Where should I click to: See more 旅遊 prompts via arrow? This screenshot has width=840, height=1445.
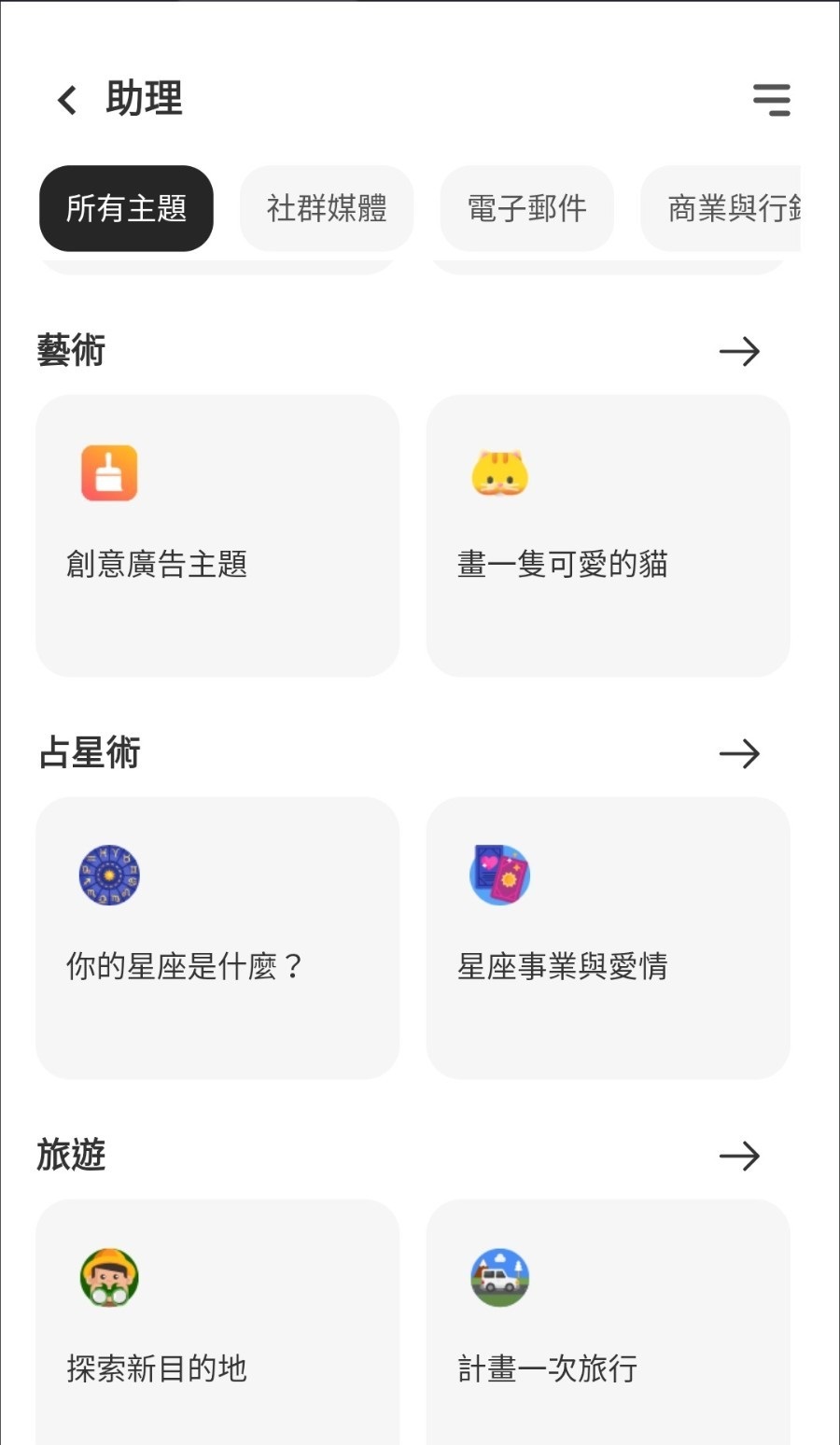click(739, 1157)
